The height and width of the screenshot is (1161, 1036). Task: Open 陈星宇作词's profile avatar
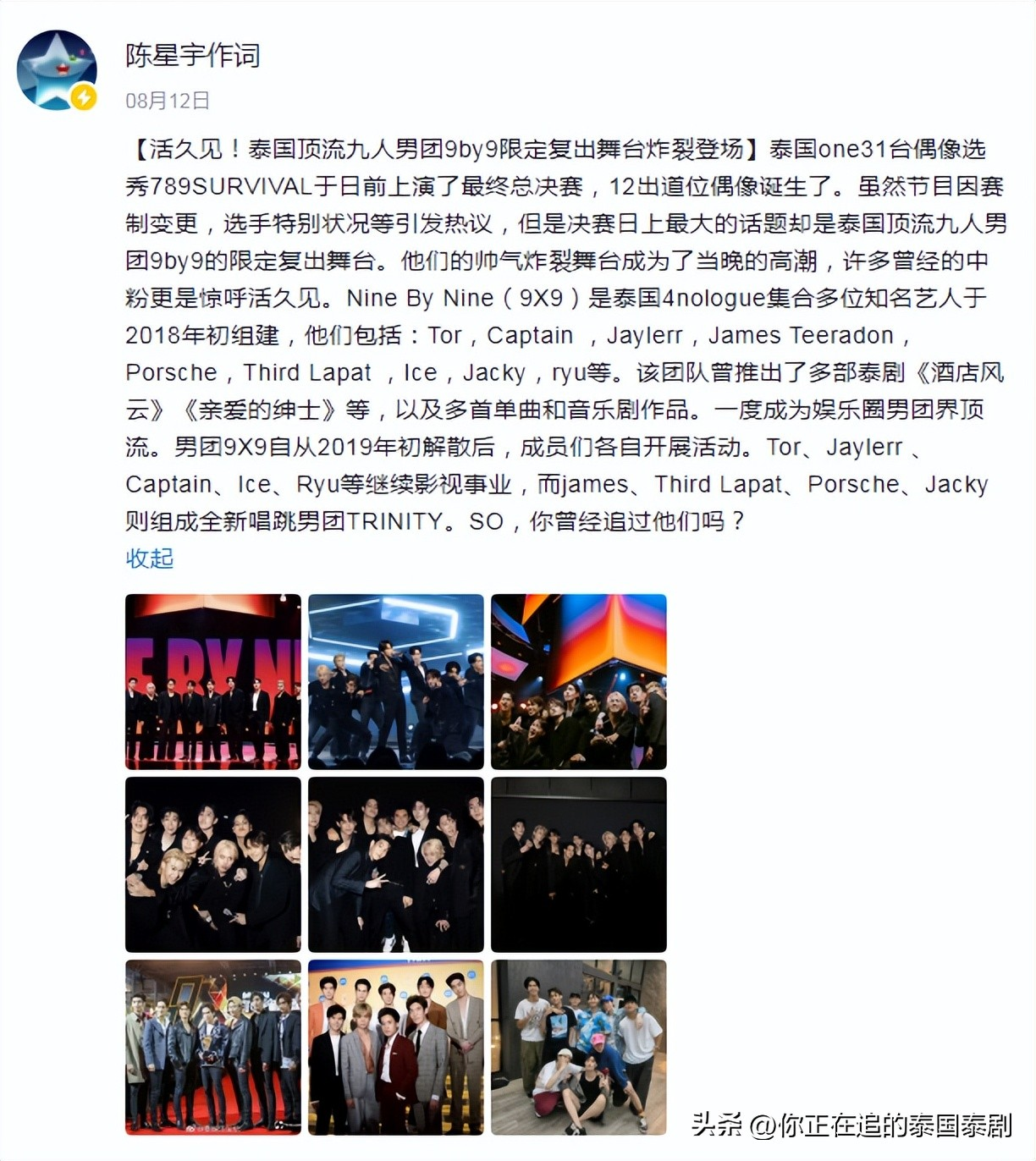[57, 70]
